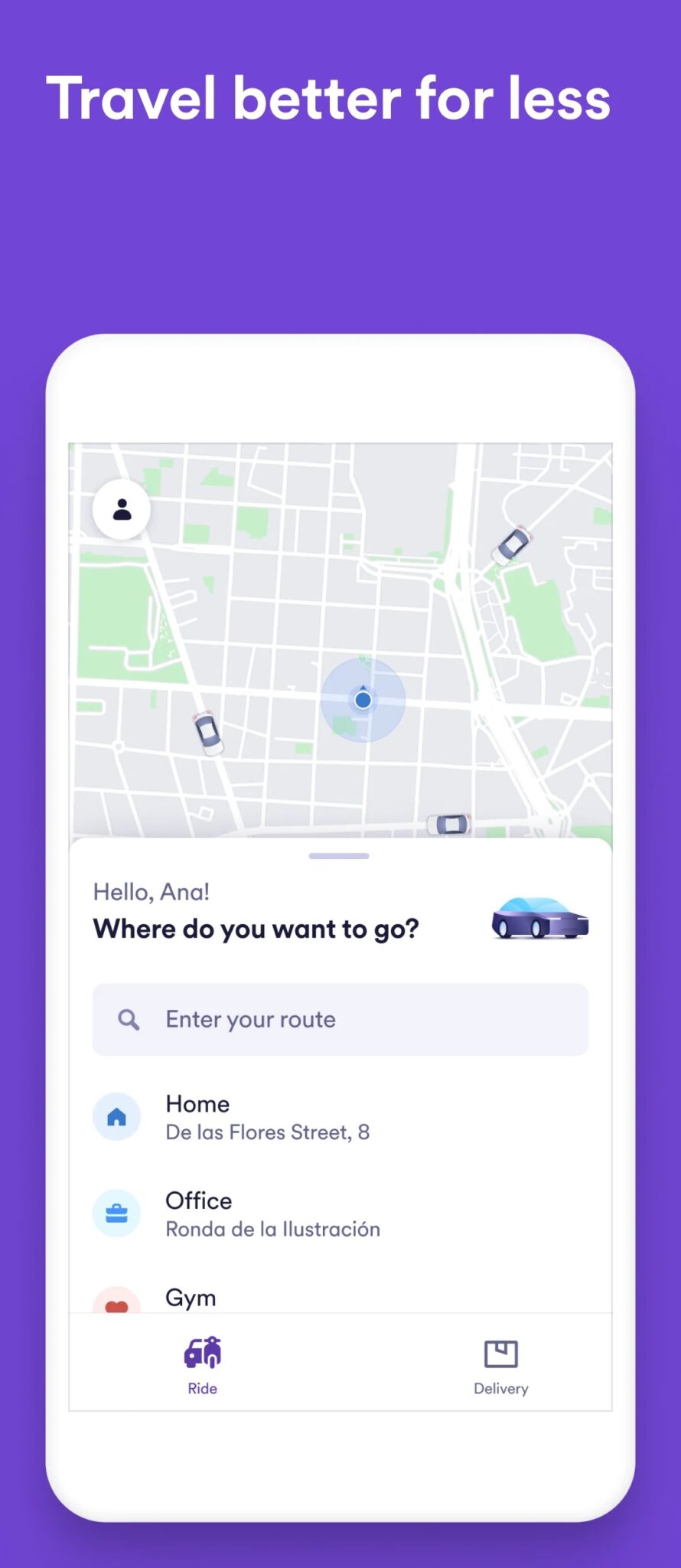Open the Delivery package icon

[500, 1353]
